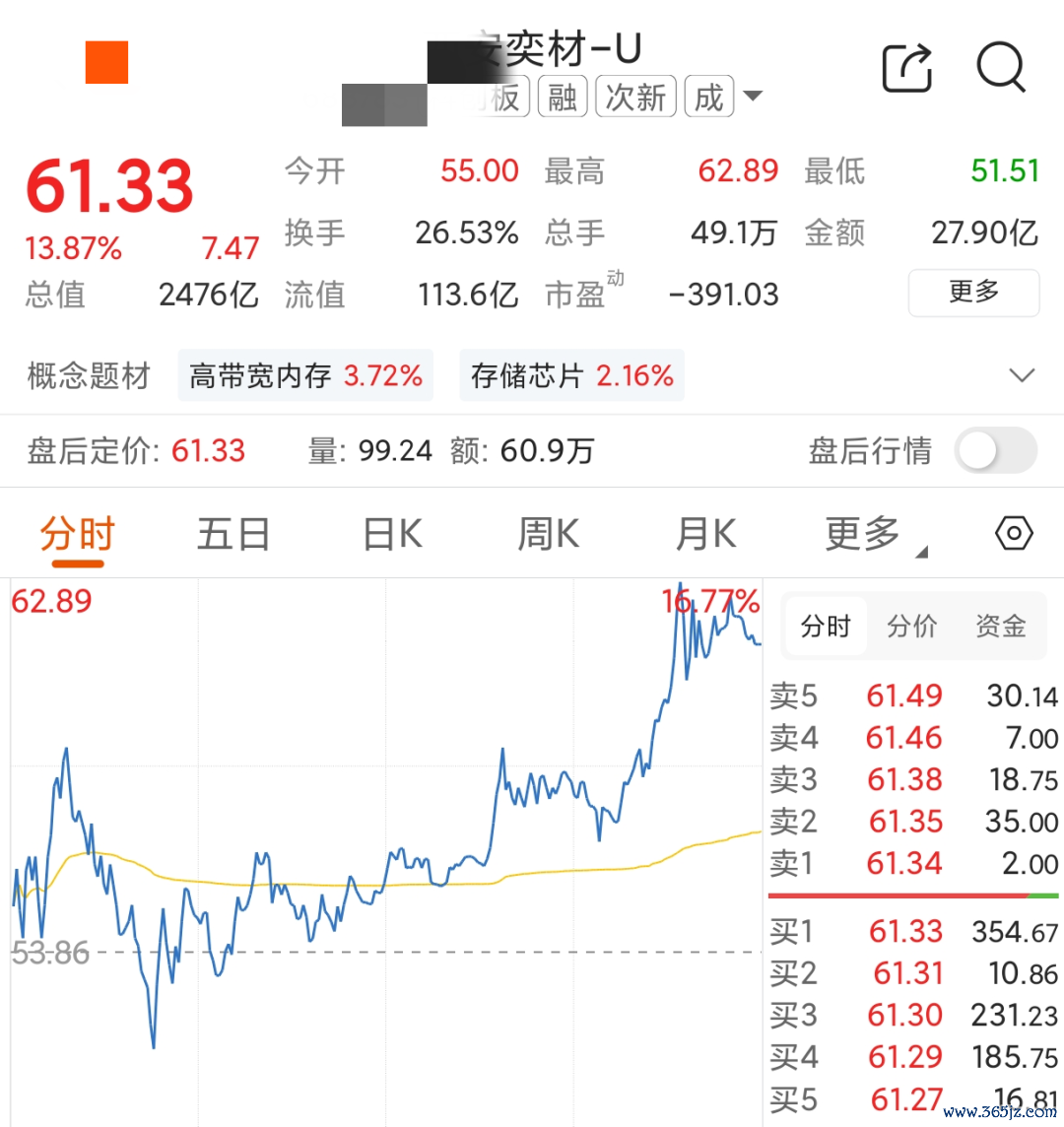This screenshot has height=1127, width=1064.
Task: Select the 分时 chart tab
Action: coord(78,535)
